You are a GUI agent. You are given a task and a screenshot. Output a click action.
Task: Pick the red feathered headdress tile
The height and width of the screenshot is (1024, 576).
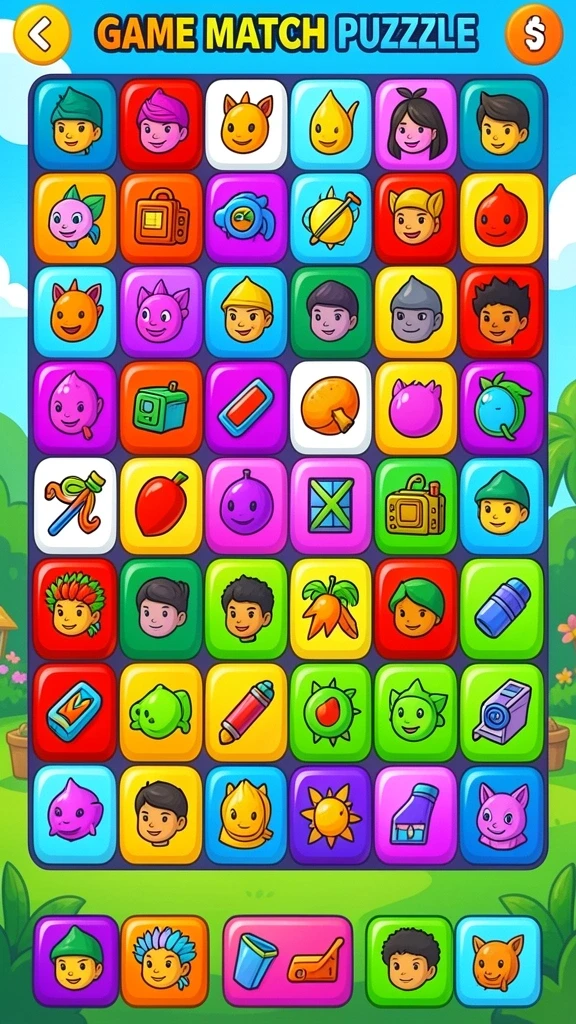[75, 609]
